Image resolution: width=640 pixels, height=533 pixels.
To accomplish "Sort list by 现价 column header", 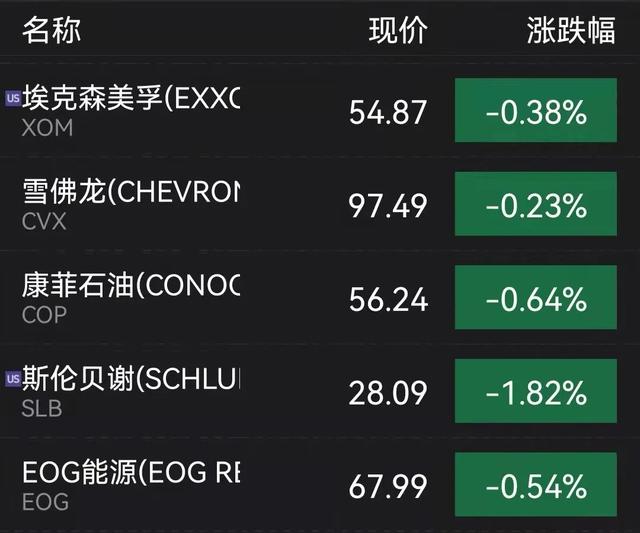I will [x=397, y=31].
